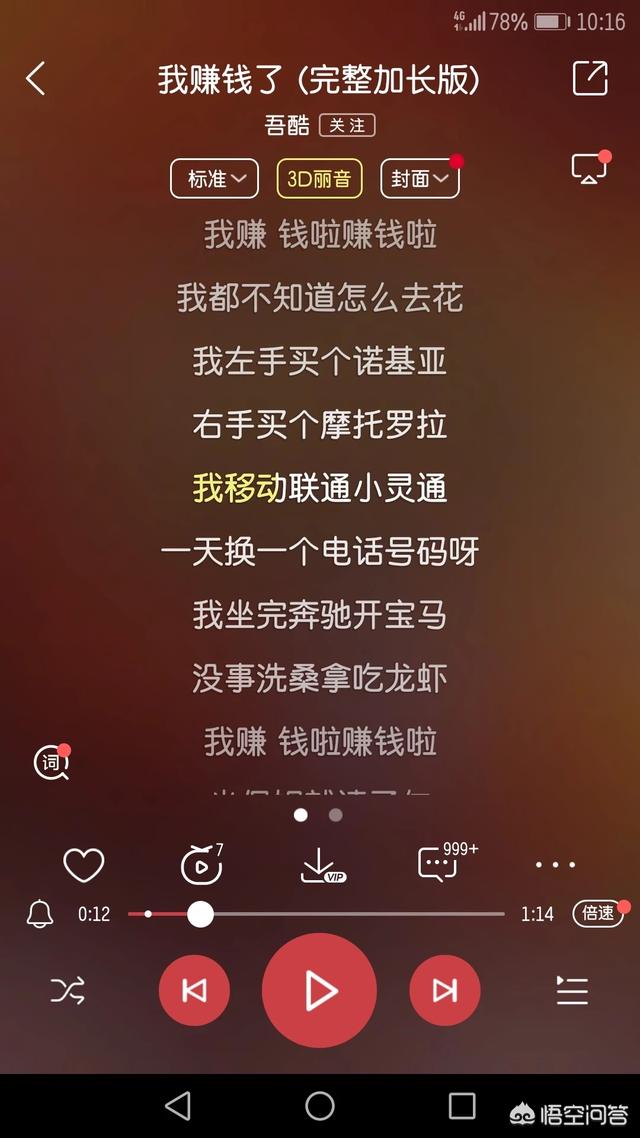
Task: Open the lyrics search 词 icon
Action: coord(52,763)
